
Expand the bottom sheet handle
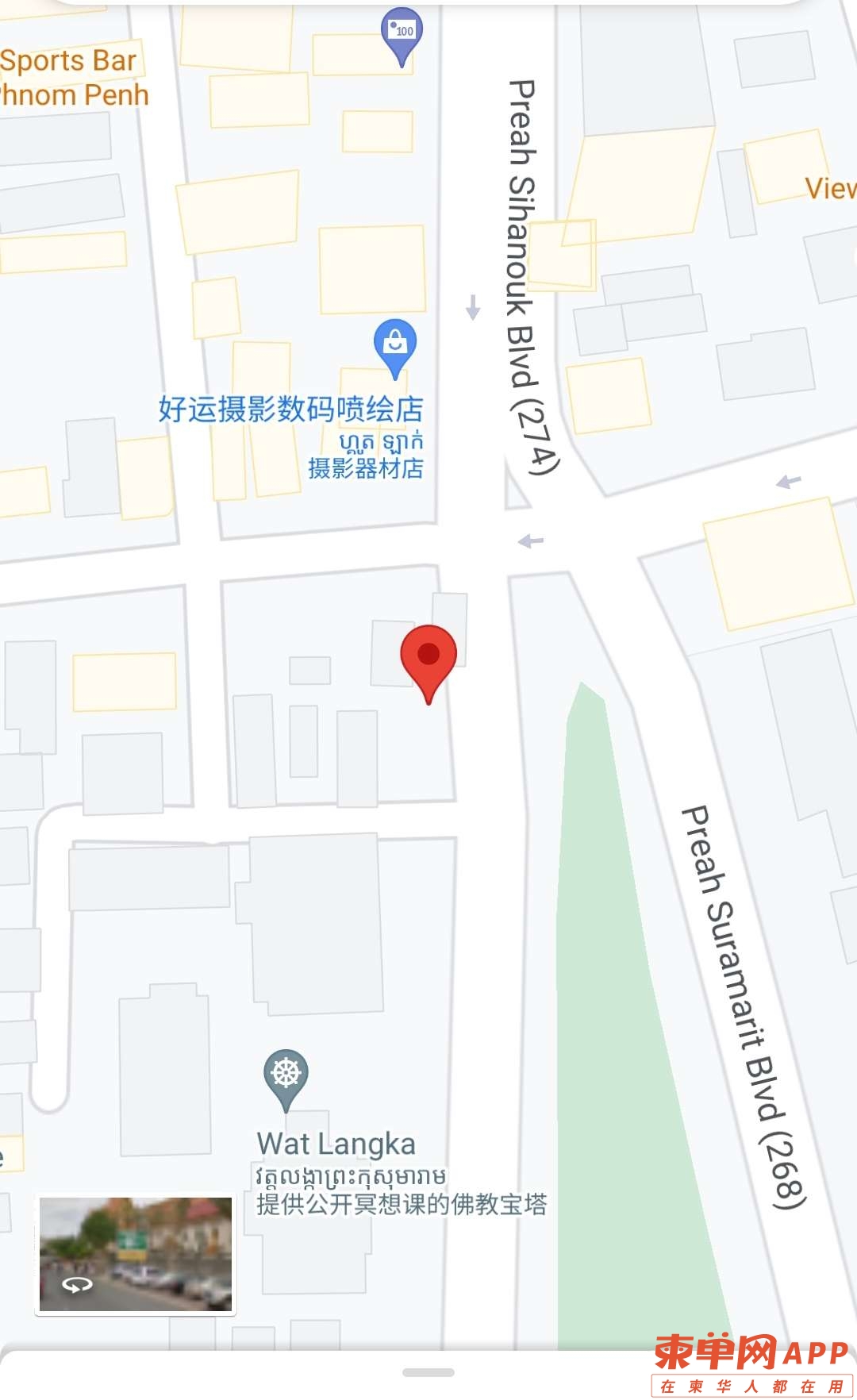point(428,1372)
